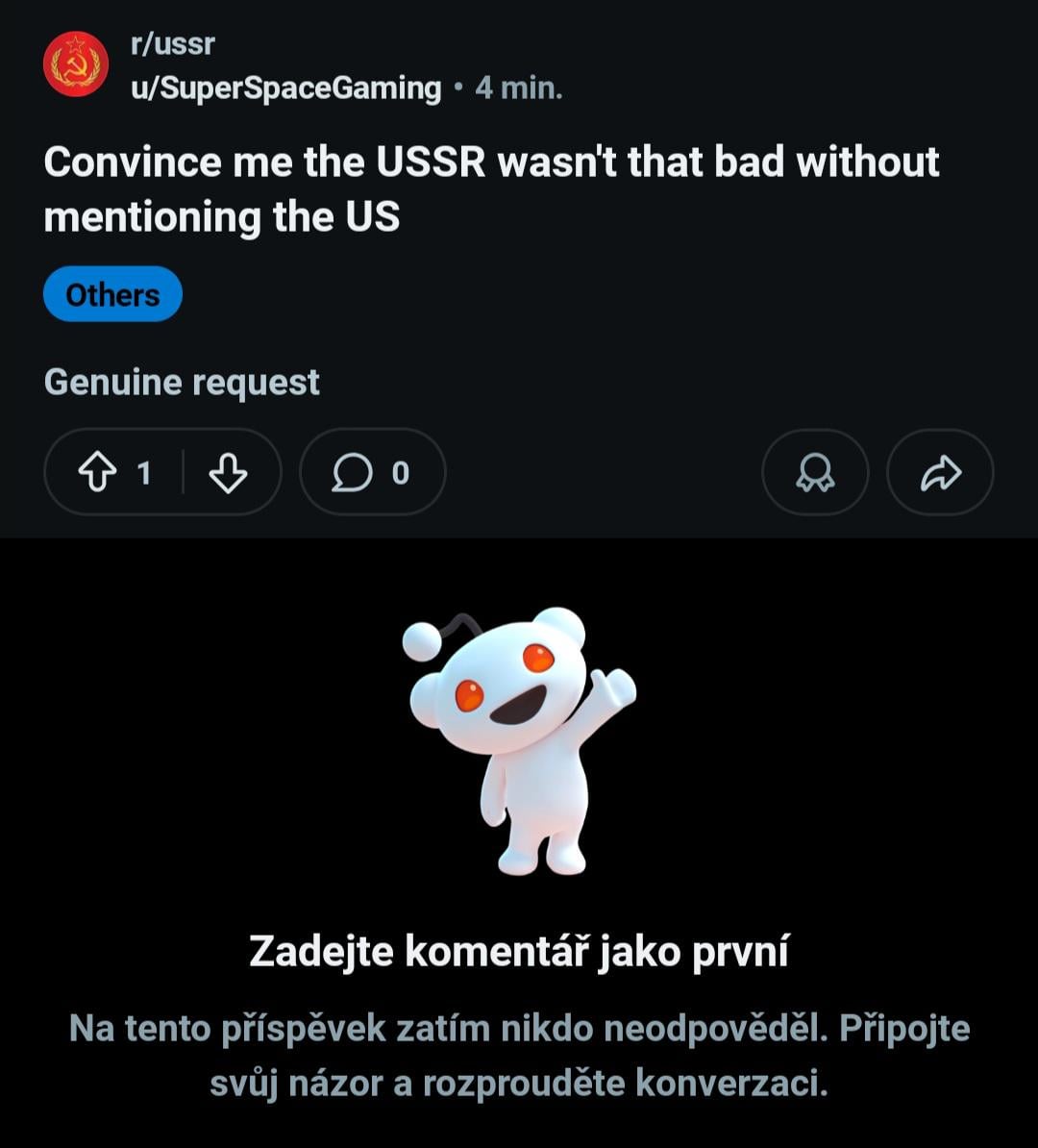Image resolution: width=1038 pixels, height=1148 pixels.
Task: View u/SuperSpaceGaming's profile
Action: (x=285, y=88)
